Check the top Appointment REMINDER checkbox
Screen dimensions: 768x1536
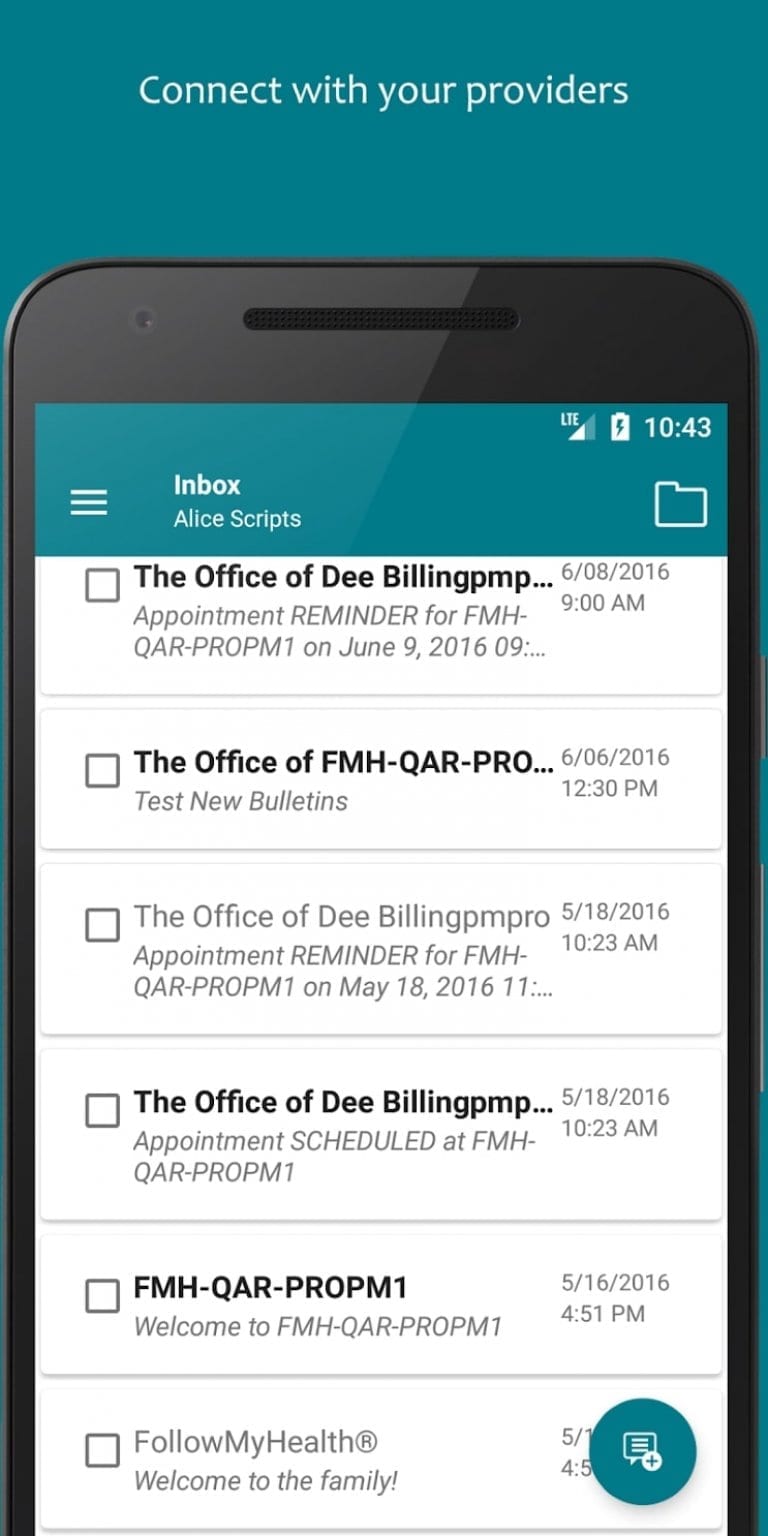point(101,586)
